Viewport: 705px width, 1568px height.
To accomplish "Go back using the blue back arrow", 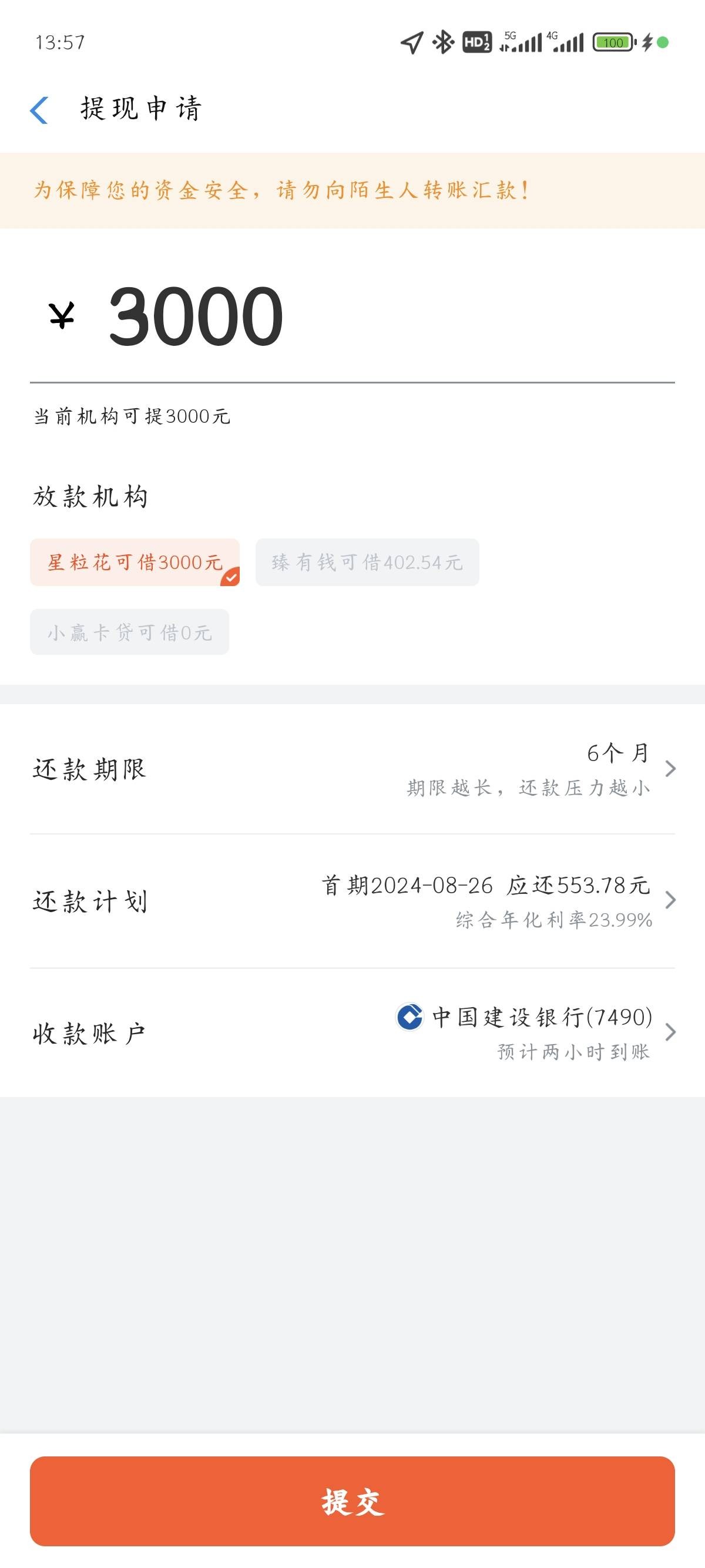I will [39, 110].
